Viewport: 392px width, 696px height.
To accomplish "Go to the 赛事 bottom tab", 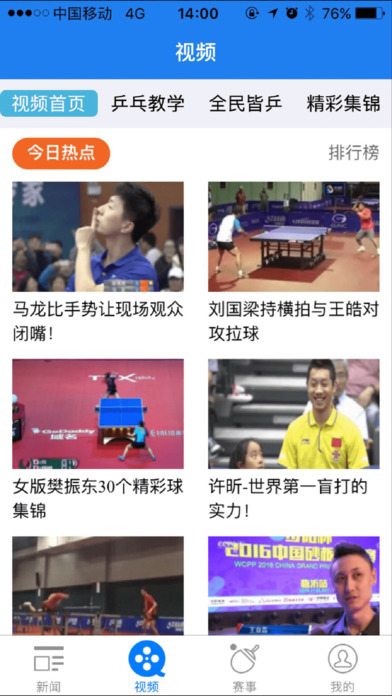I will click(x=245, y=668).
